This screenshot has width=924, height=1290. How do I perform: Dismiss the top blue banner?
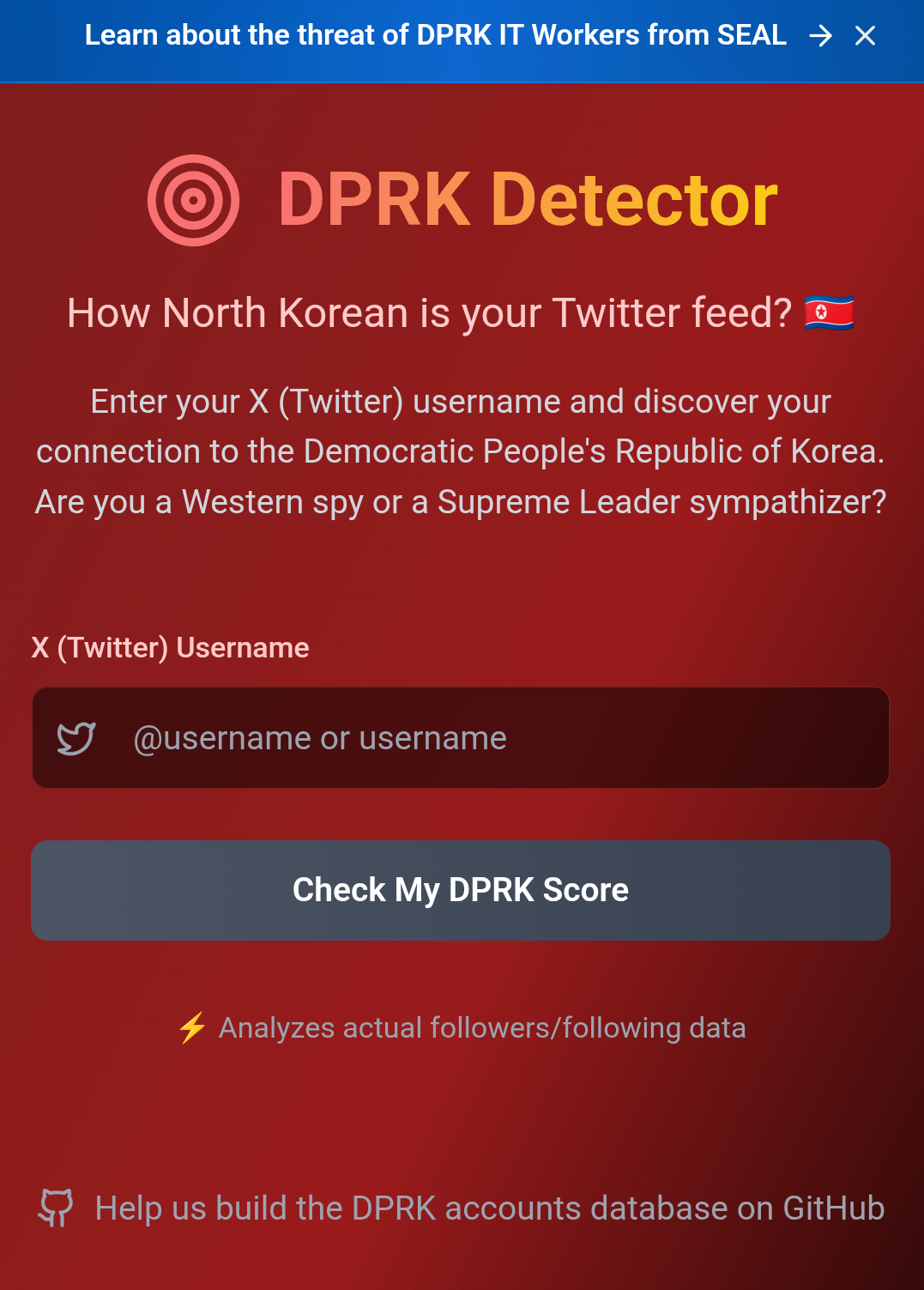point(865,36)
